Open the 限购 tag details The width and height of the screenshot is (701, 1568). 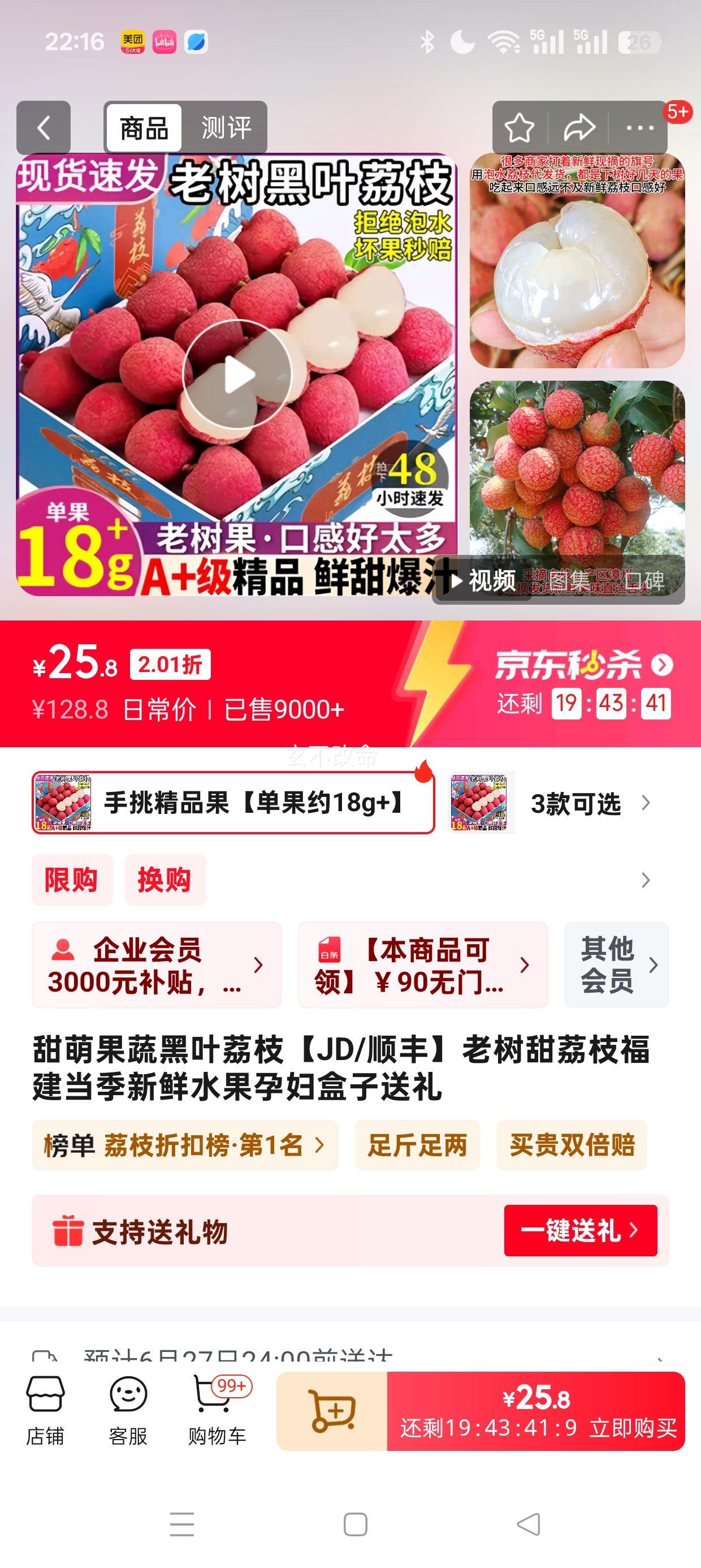pos(72,880)
